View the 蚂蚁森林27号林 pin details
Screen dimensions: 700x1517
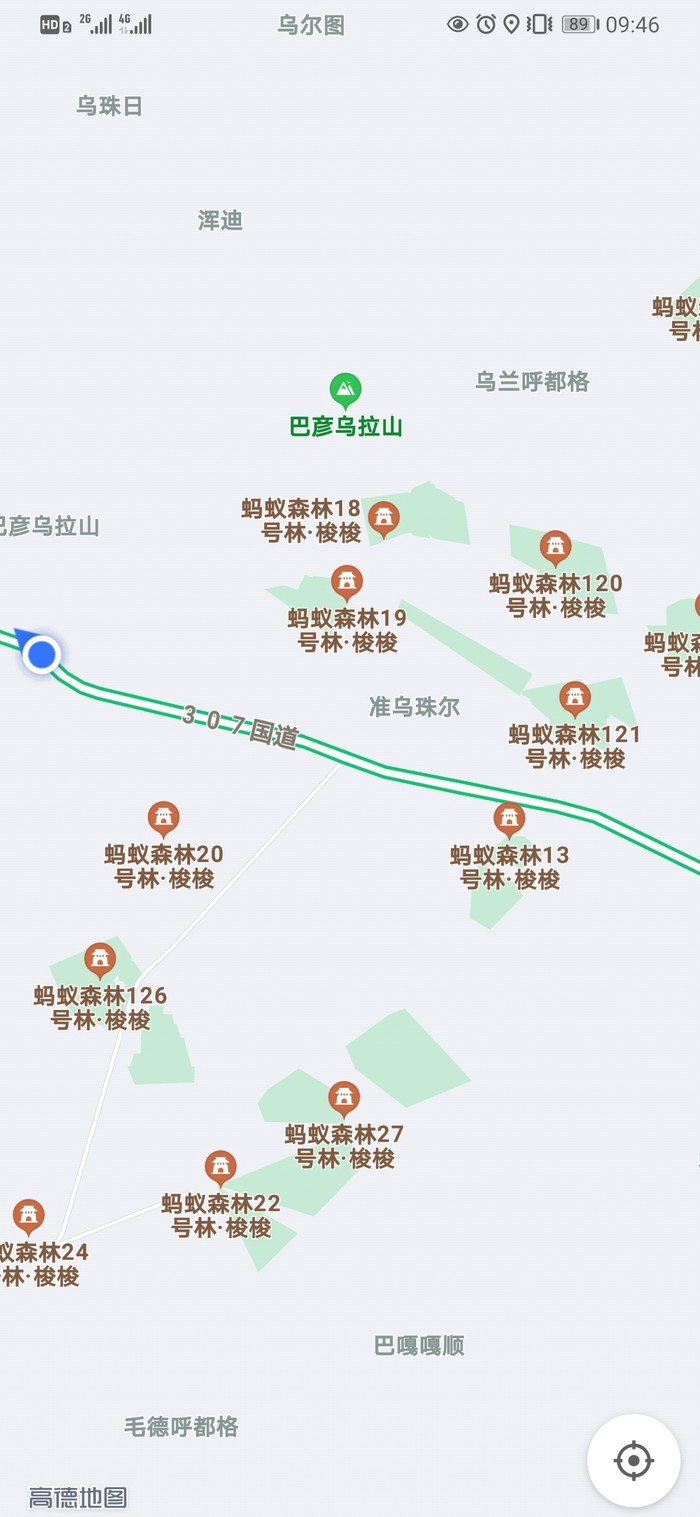coord(344,1098)
